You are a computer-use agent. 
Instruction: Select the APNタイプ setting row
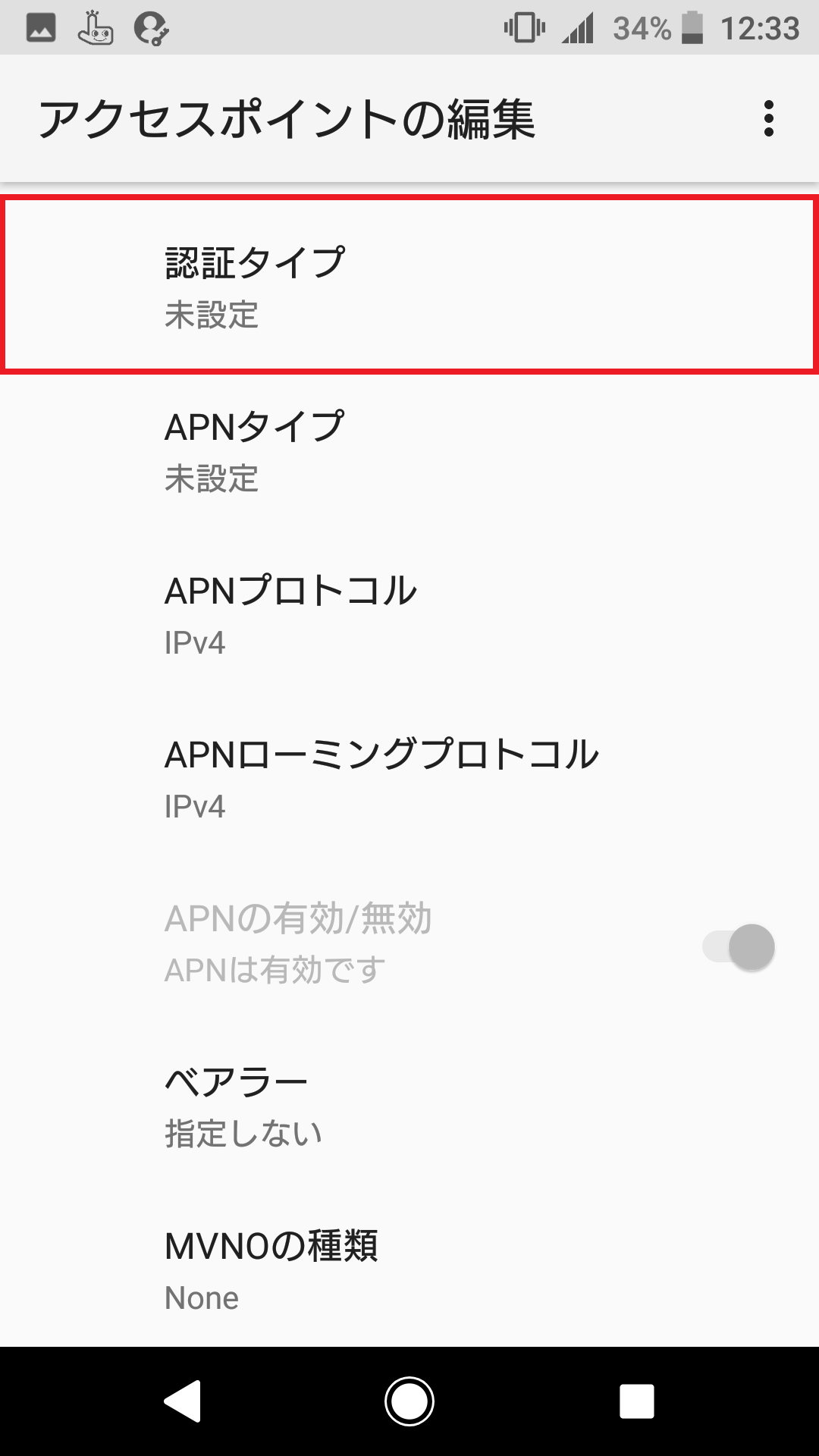409,447
